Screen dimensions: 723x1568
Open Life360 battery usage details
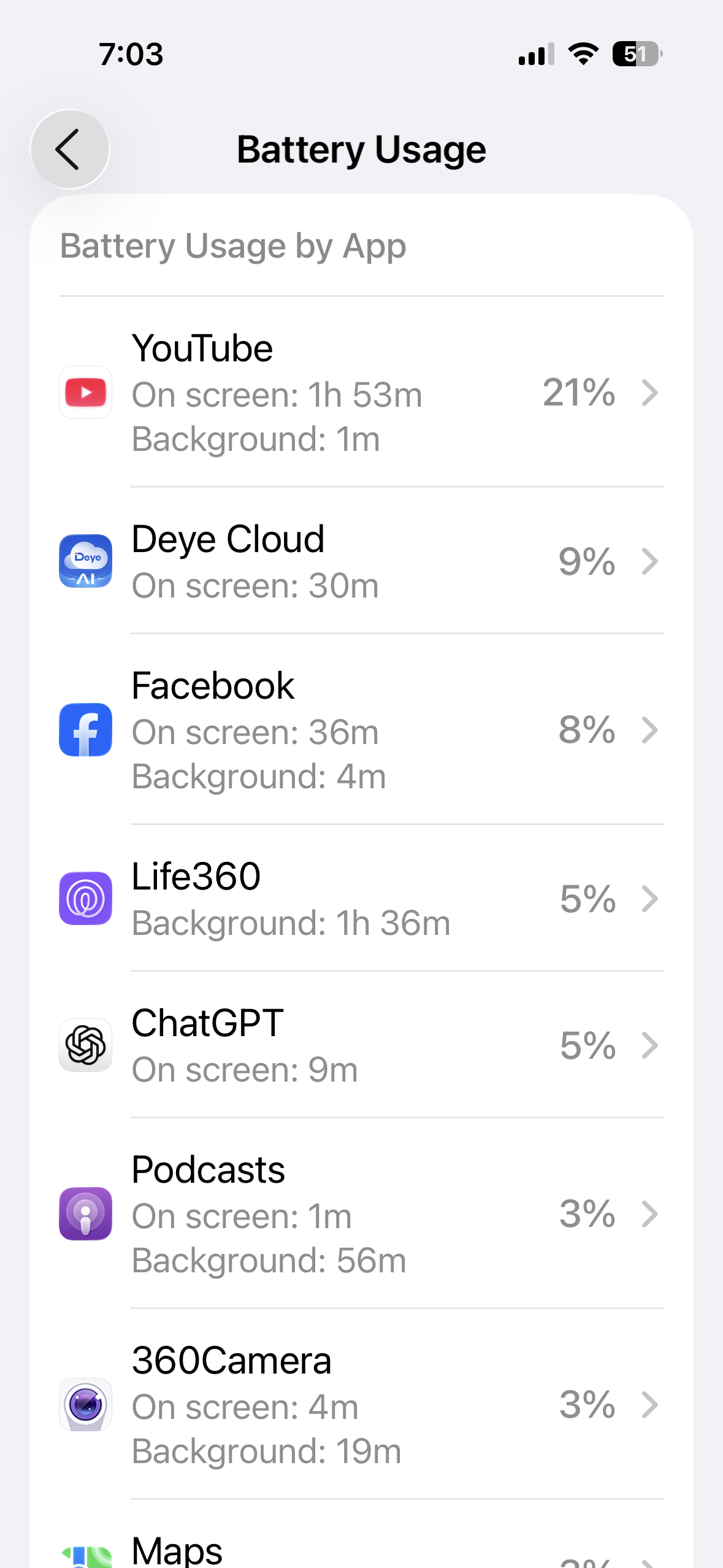pyautogui.click(x=361, y=899)
